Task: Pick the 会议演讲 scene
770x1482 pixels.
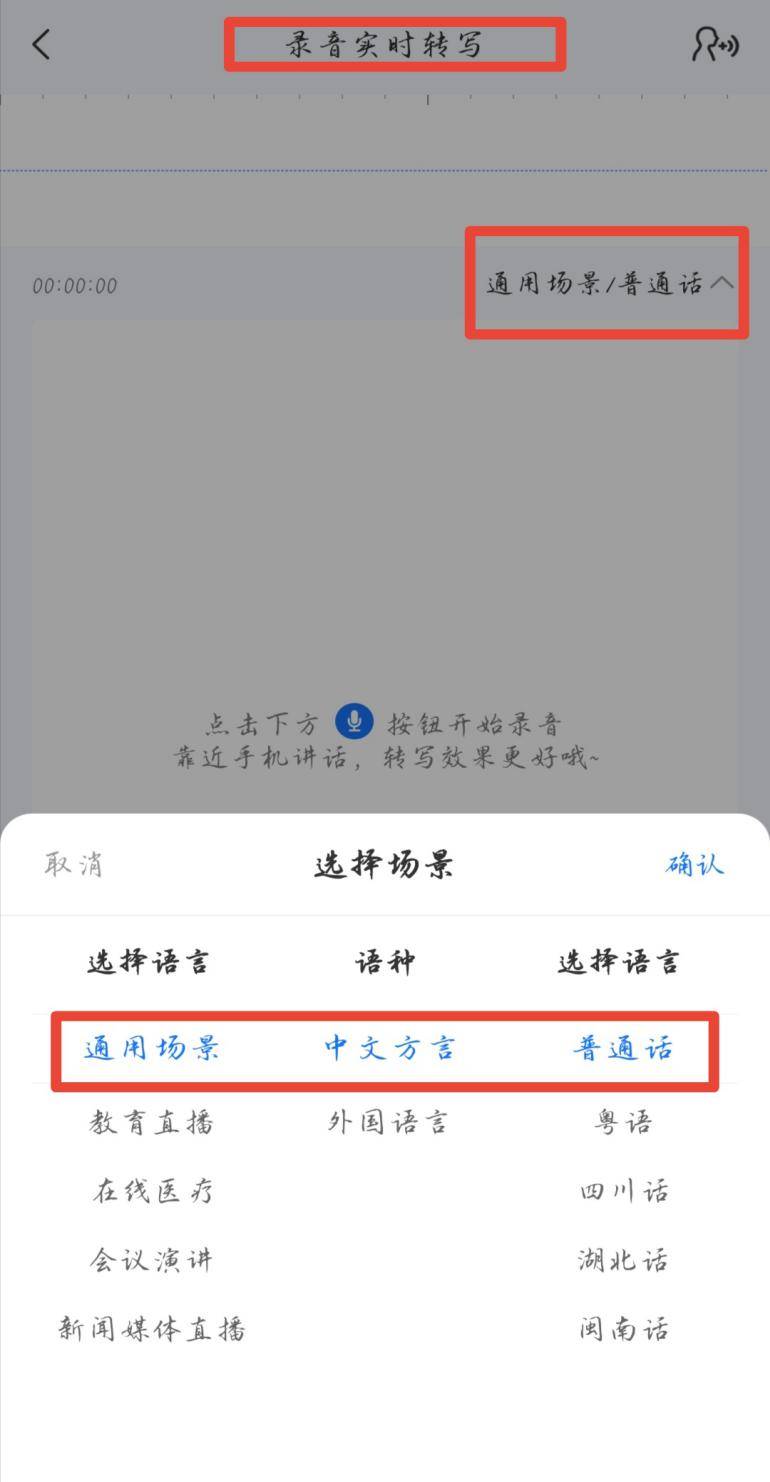Action: tap(151, 1260)
